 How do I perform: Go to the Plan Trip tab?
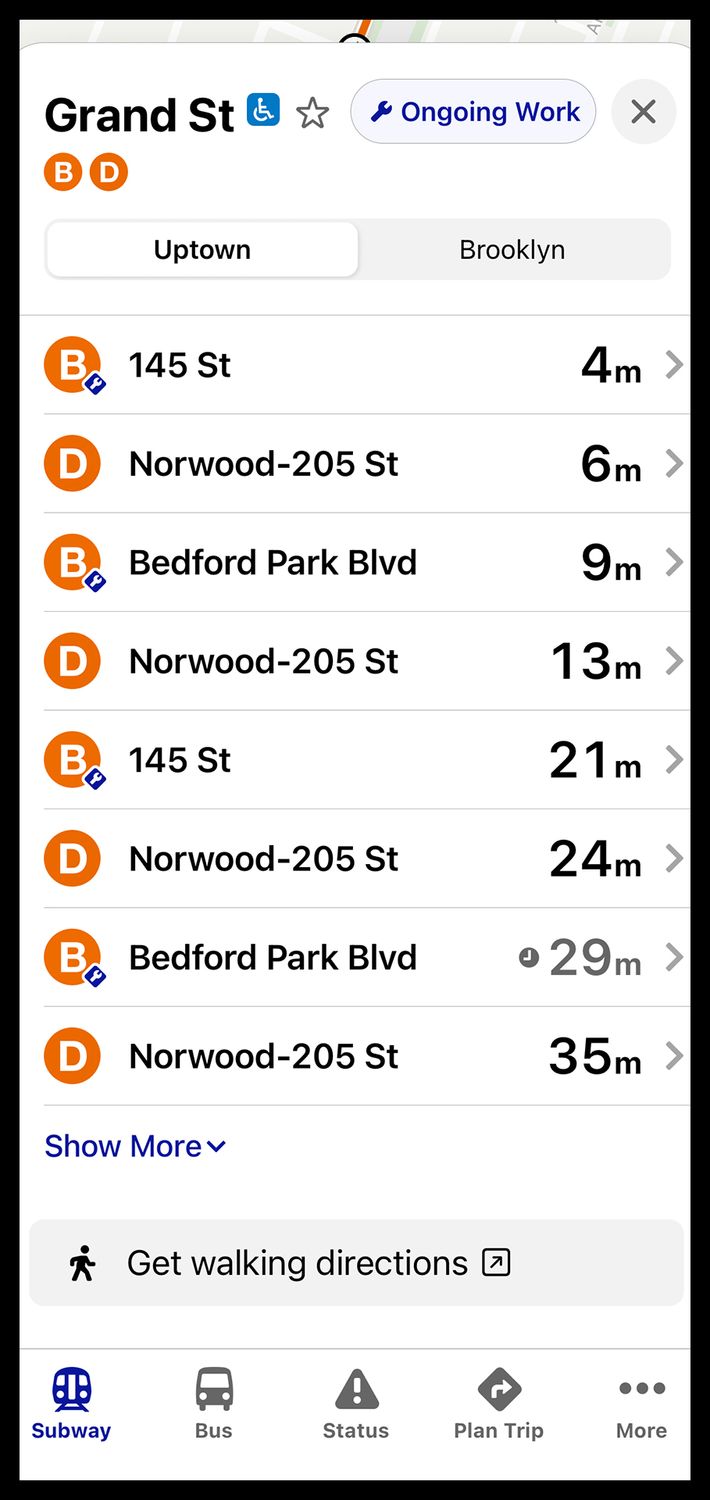[498, 1404]
